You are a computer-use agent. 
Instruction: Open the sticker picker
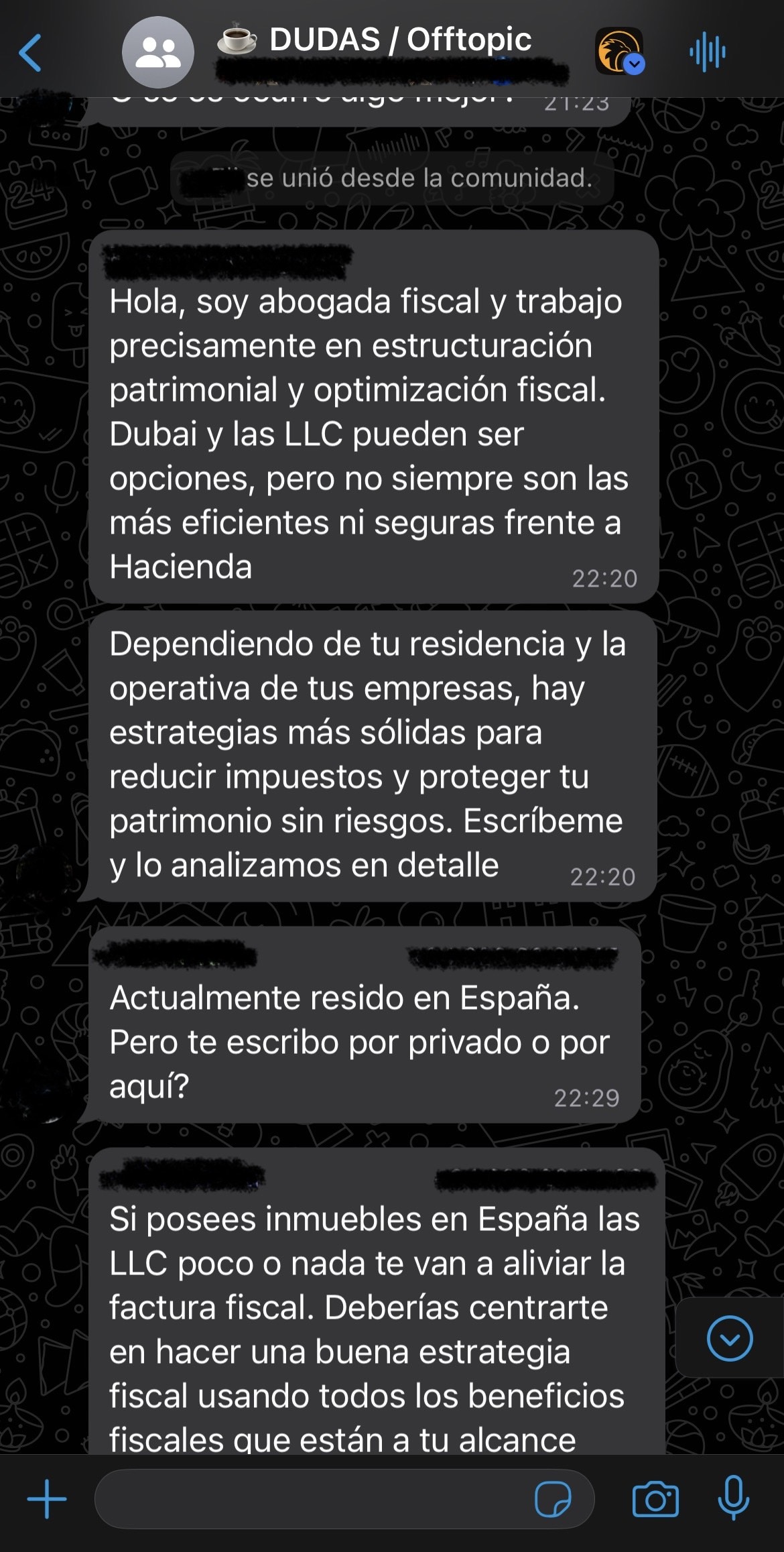[x=553, y=1499]
